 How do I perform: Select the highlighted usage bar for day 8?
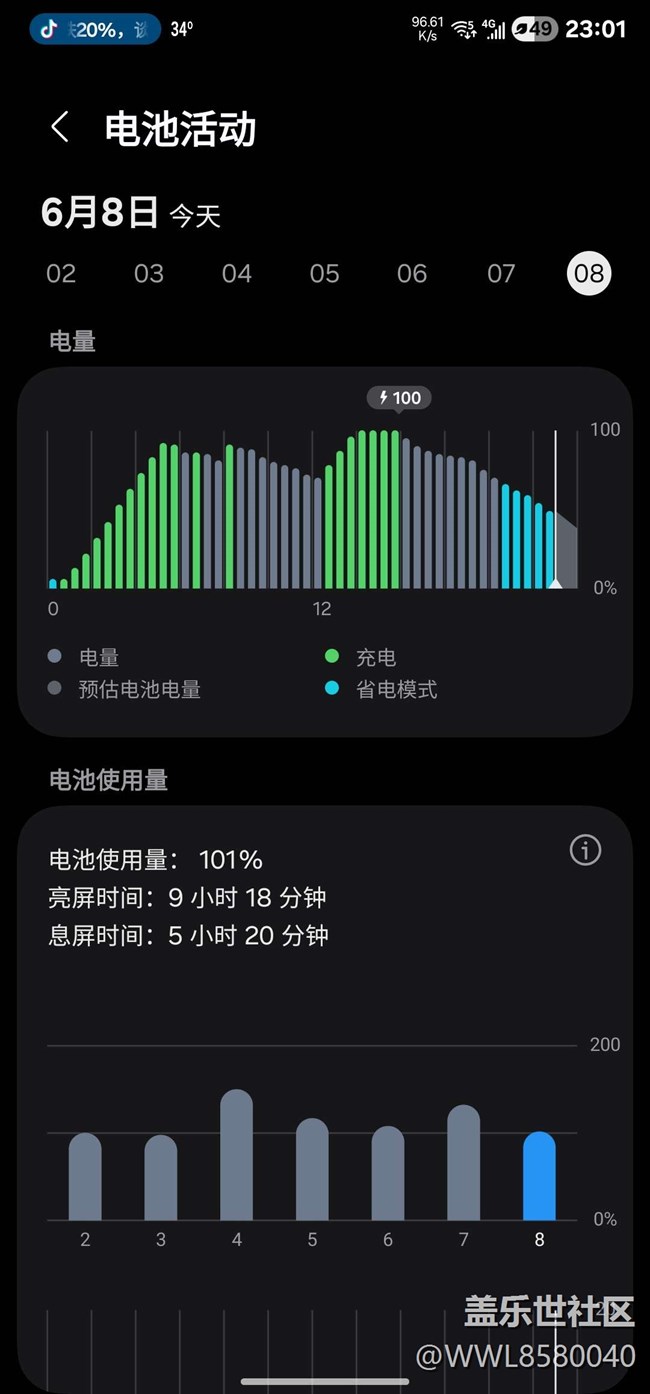[x=539, y=1176]
